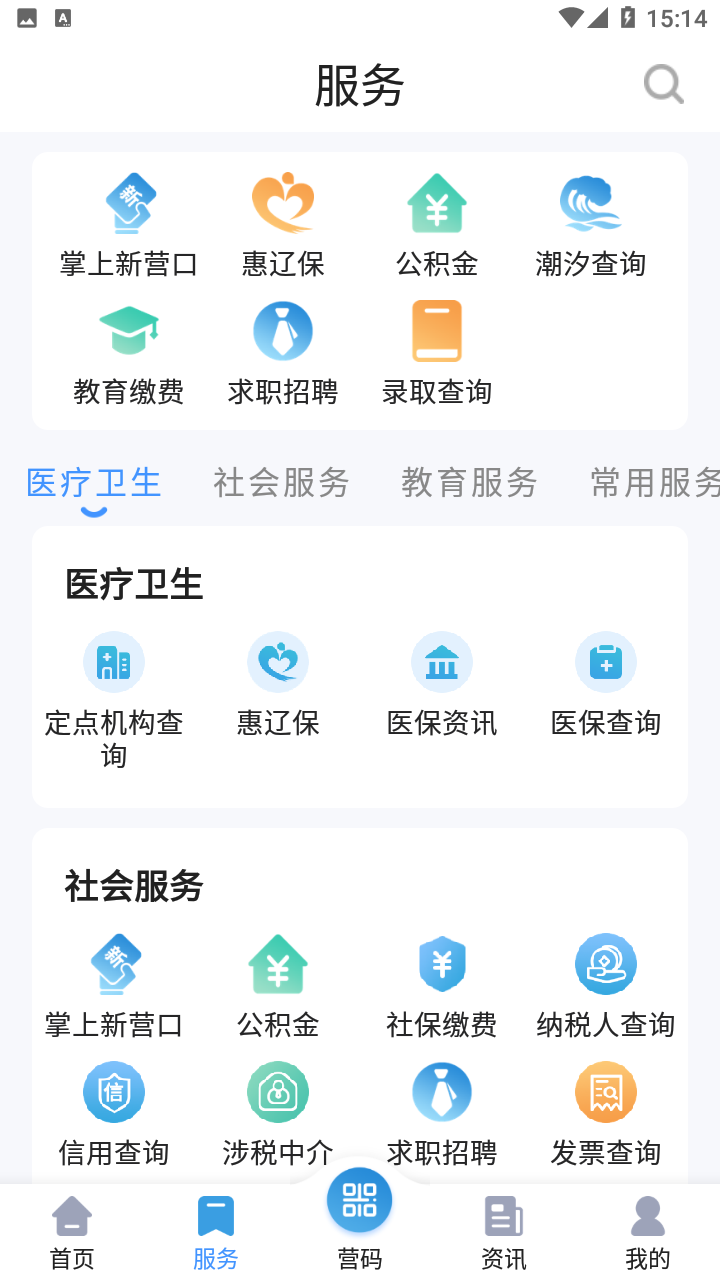This screenshot has height=1280, width=720.
Task: Open the 医保查询 insurance inquiry tool
Action: click(x=606, y=685)
